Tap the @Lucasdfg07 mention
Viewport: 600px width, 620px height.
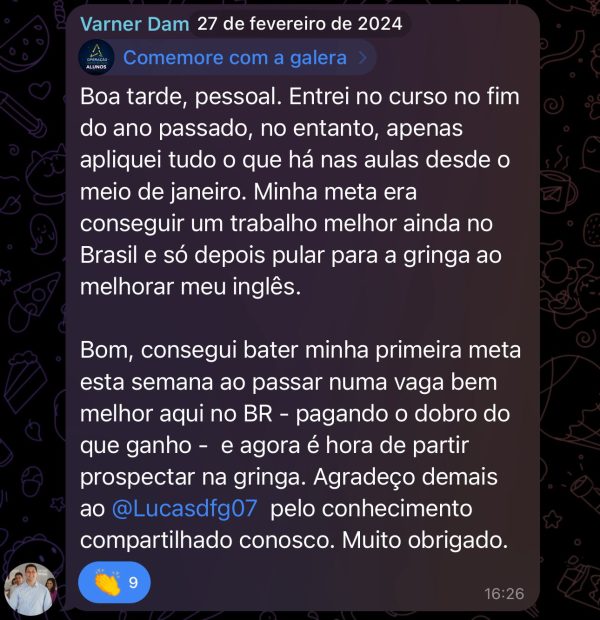pyautogui.click(x=181, y=509)
